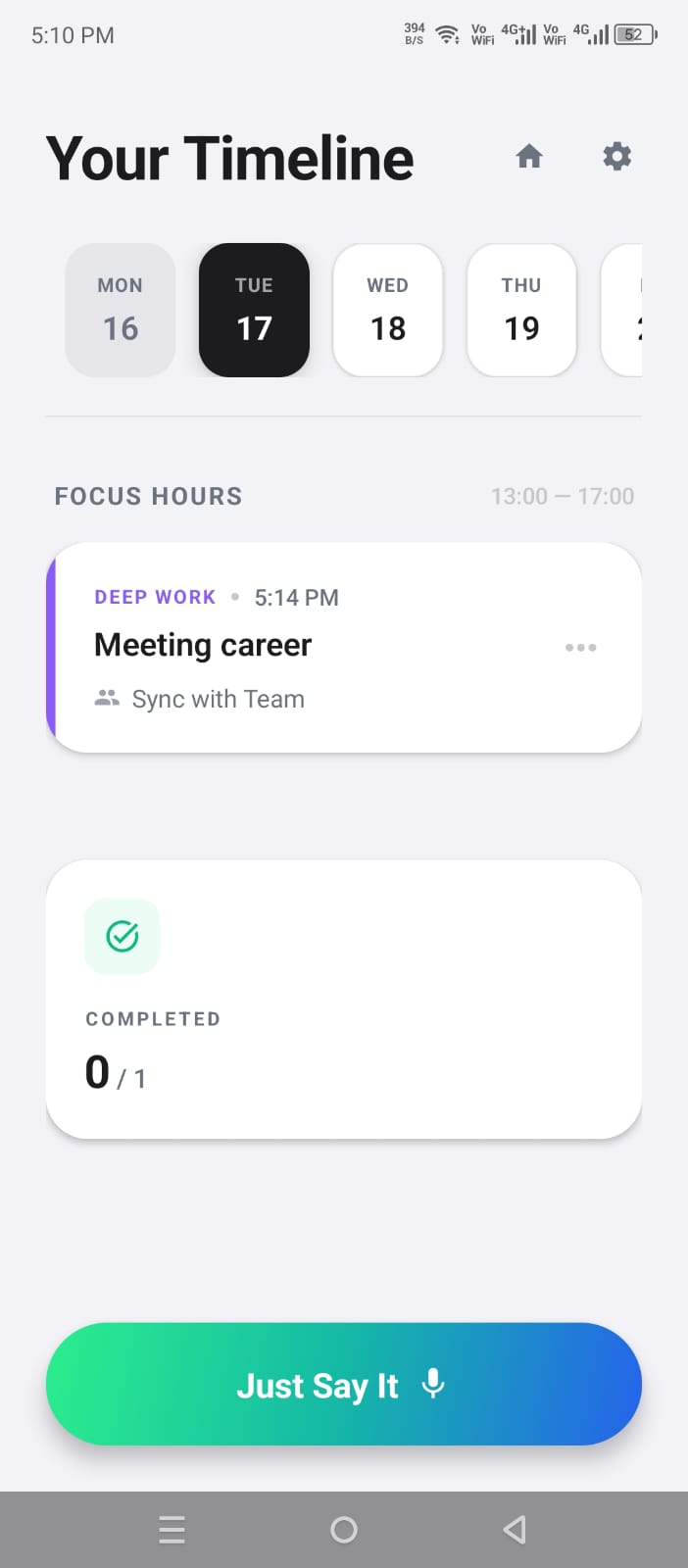Select Monday 16 in the date strip
The height and width of the screenshot is (1568, 688).
point(121,310)
